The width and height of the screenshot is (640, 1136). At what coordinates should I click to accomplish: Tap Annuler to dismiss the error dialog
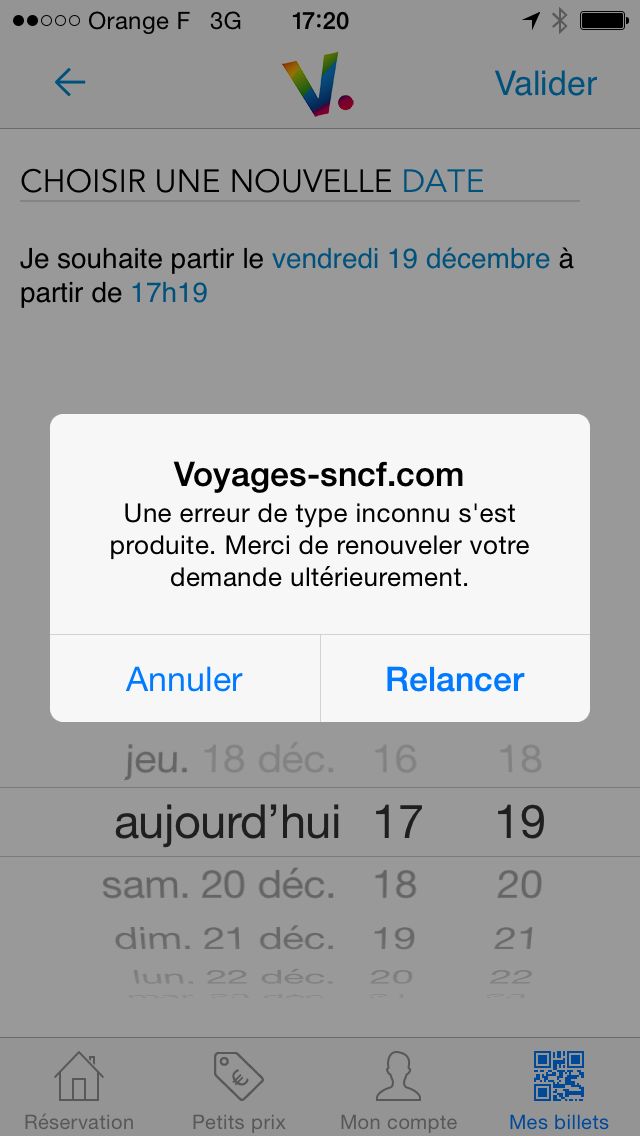click(185, 679)
